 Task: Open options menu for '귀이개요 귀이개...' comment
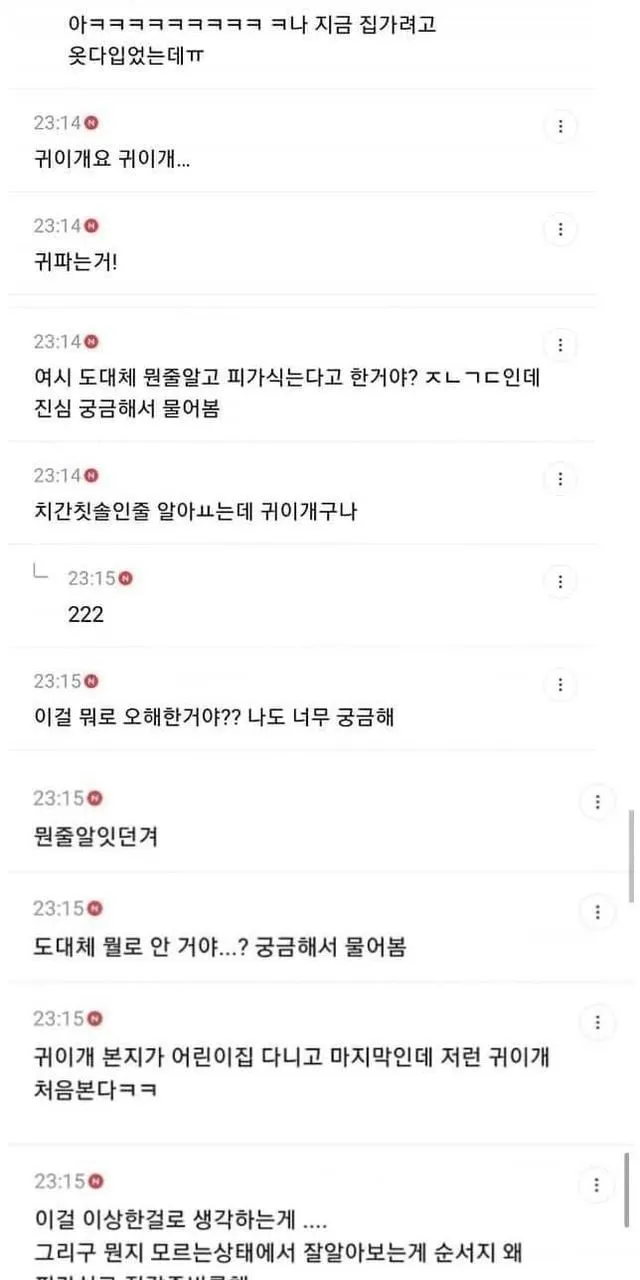(x=561, y=126)
